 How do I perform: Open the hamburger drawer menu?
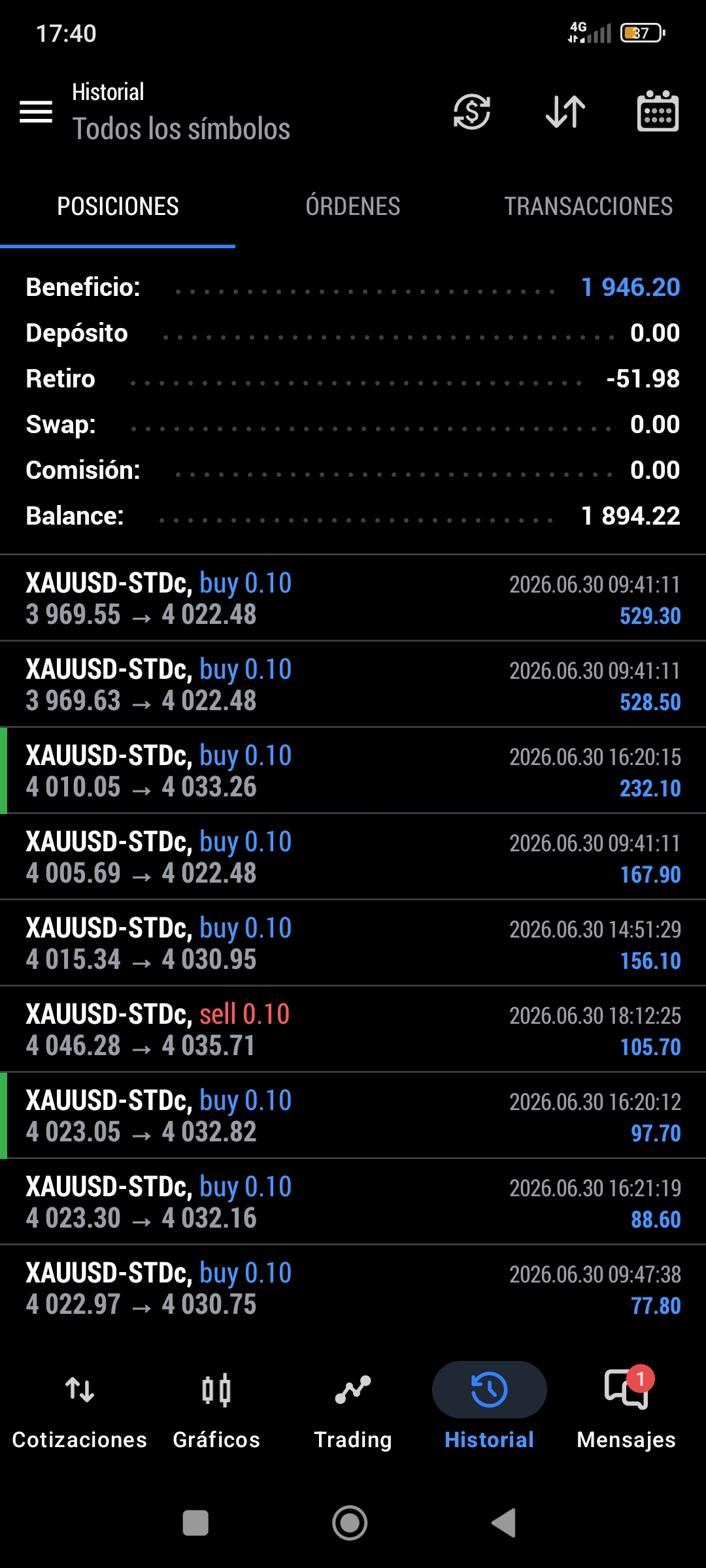coord(36,112)
